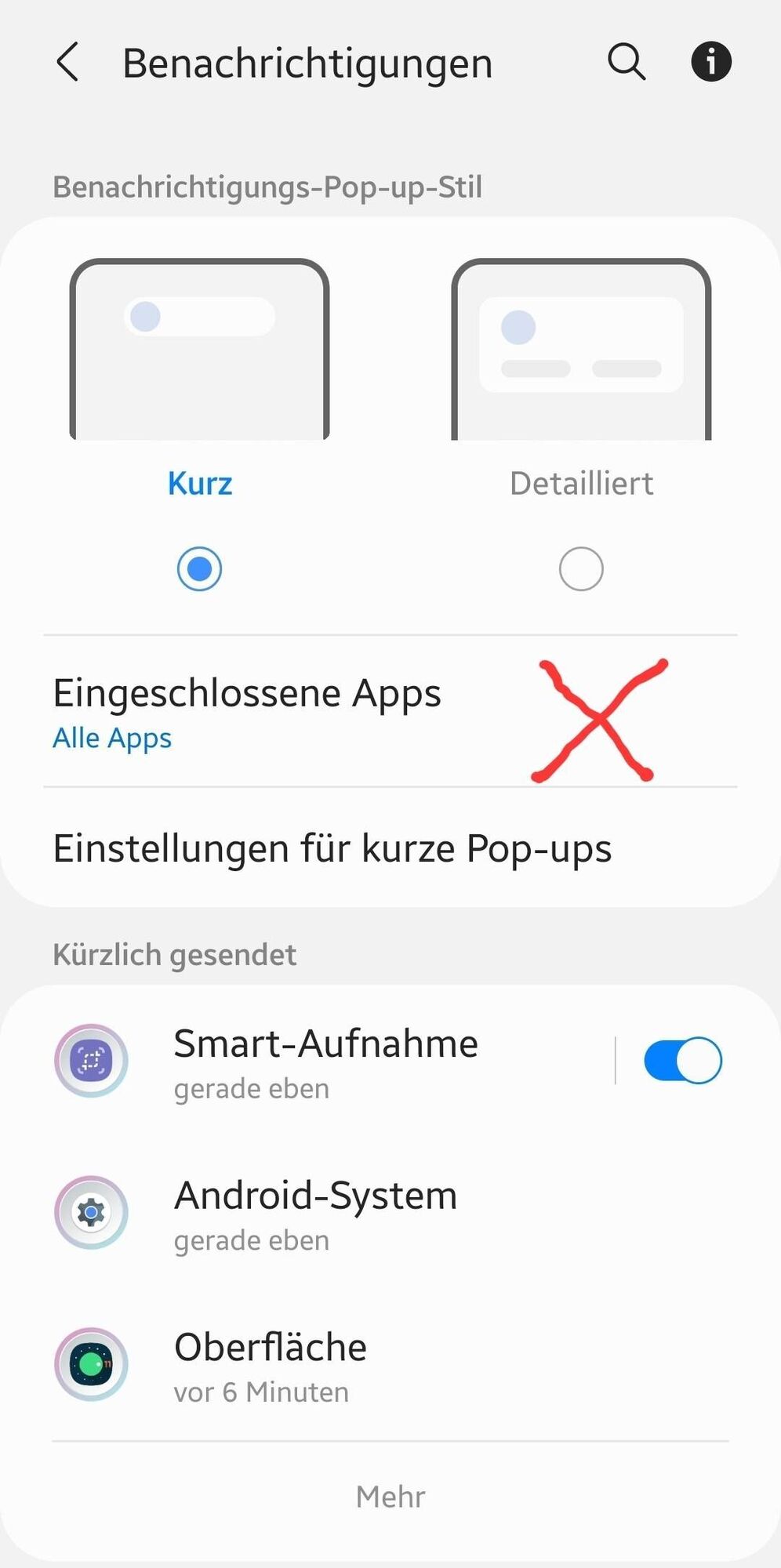Open Android-System notification settings
The height and width of the screenshot is (1568, 781).
pos(315,1213)
